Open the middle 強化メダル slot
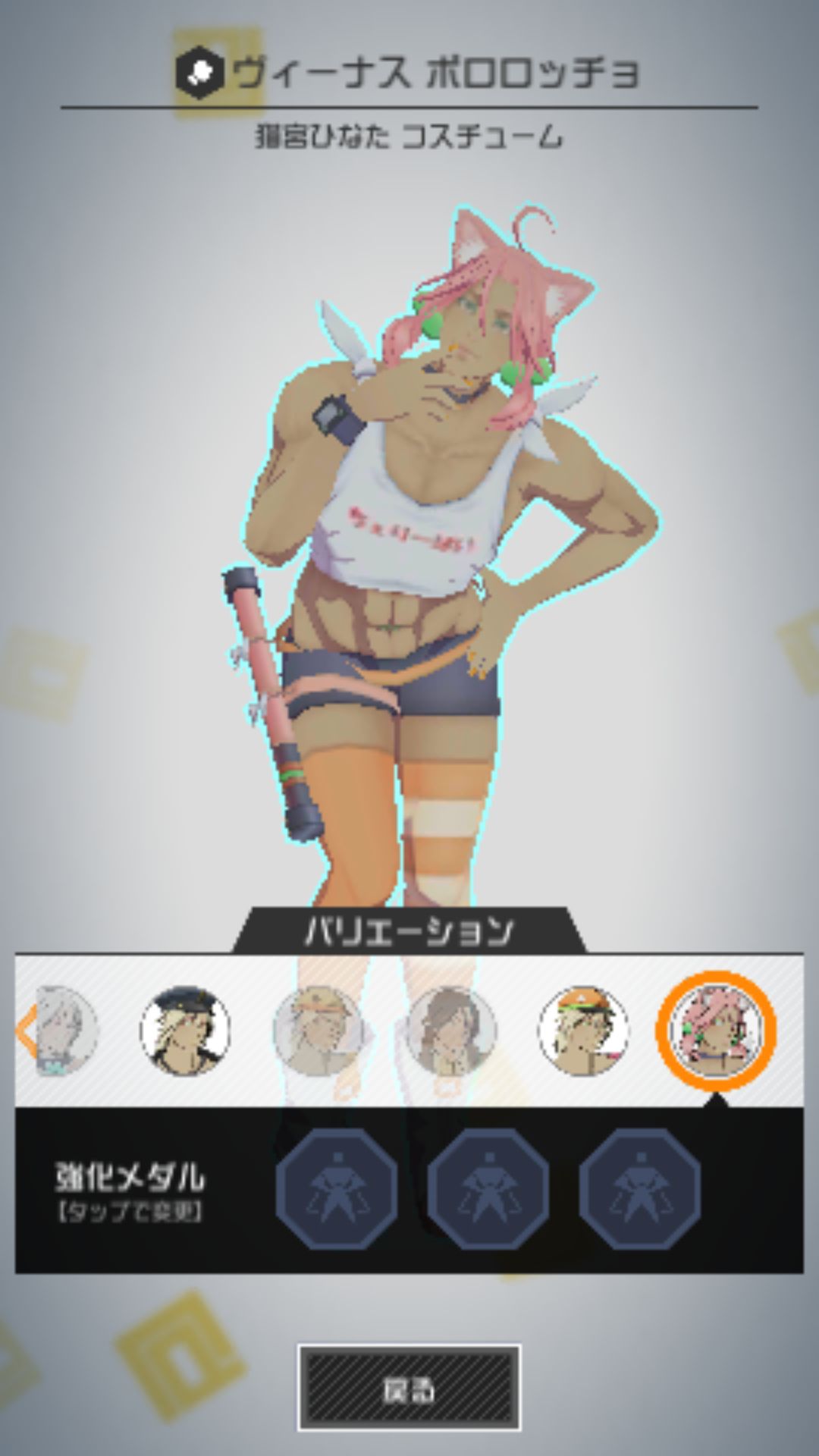The height and width of the screenshot is (1456, 819). coord(488,1188)
